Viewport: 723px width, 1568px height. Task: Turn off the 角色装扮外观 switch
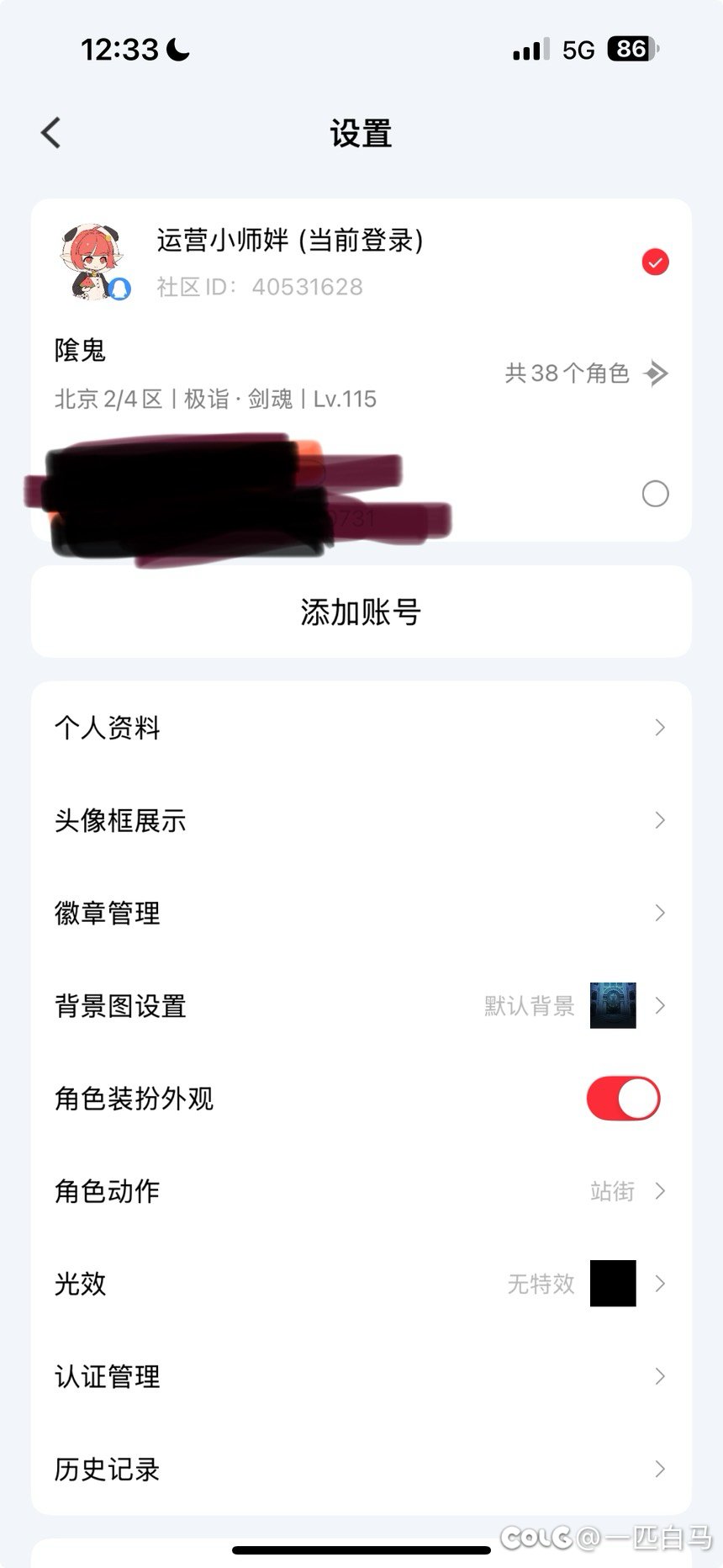[623, 1098]
